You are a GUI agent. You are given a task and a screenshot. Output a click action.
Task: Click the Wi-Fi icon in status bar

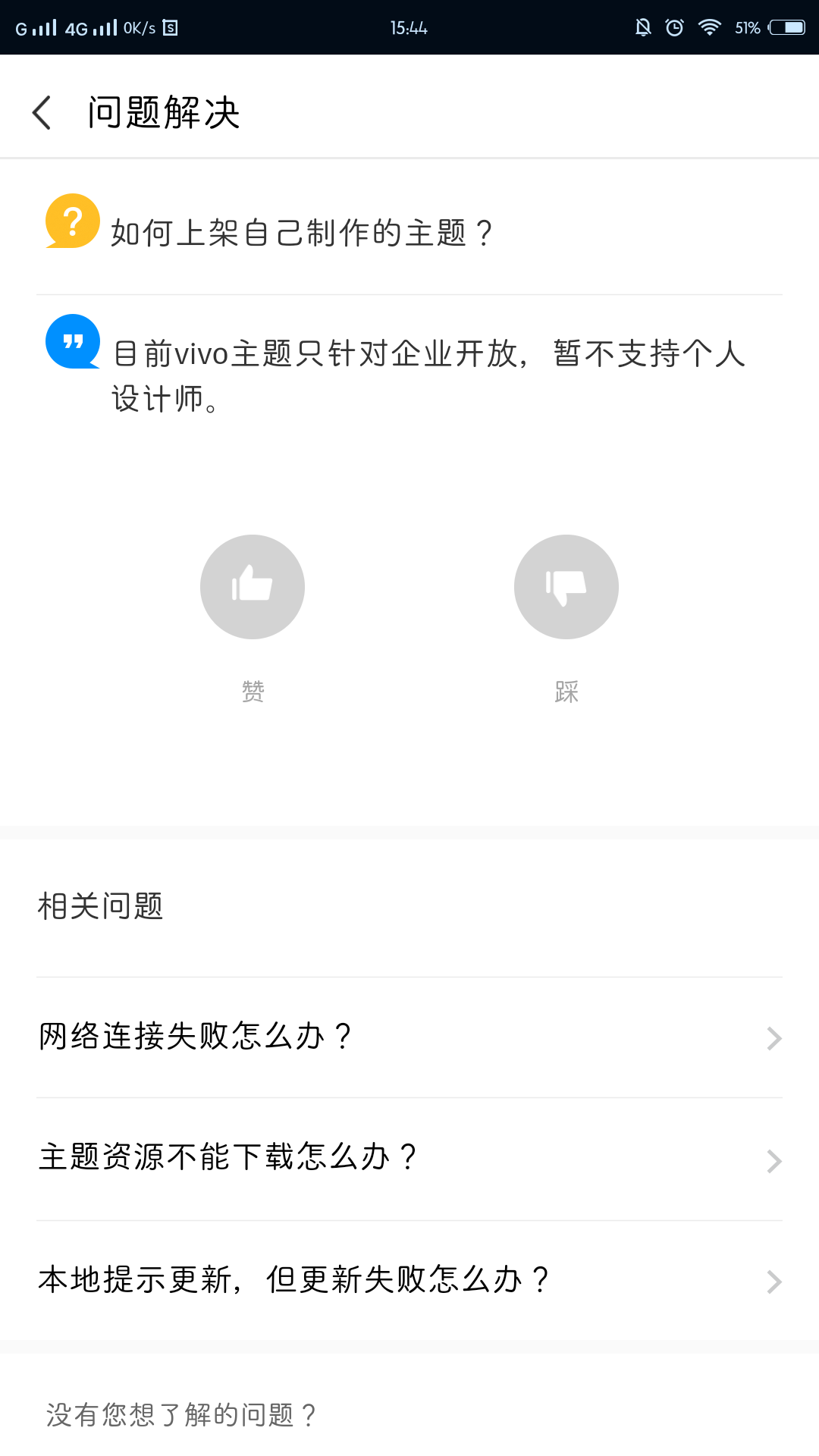[710, 27]
